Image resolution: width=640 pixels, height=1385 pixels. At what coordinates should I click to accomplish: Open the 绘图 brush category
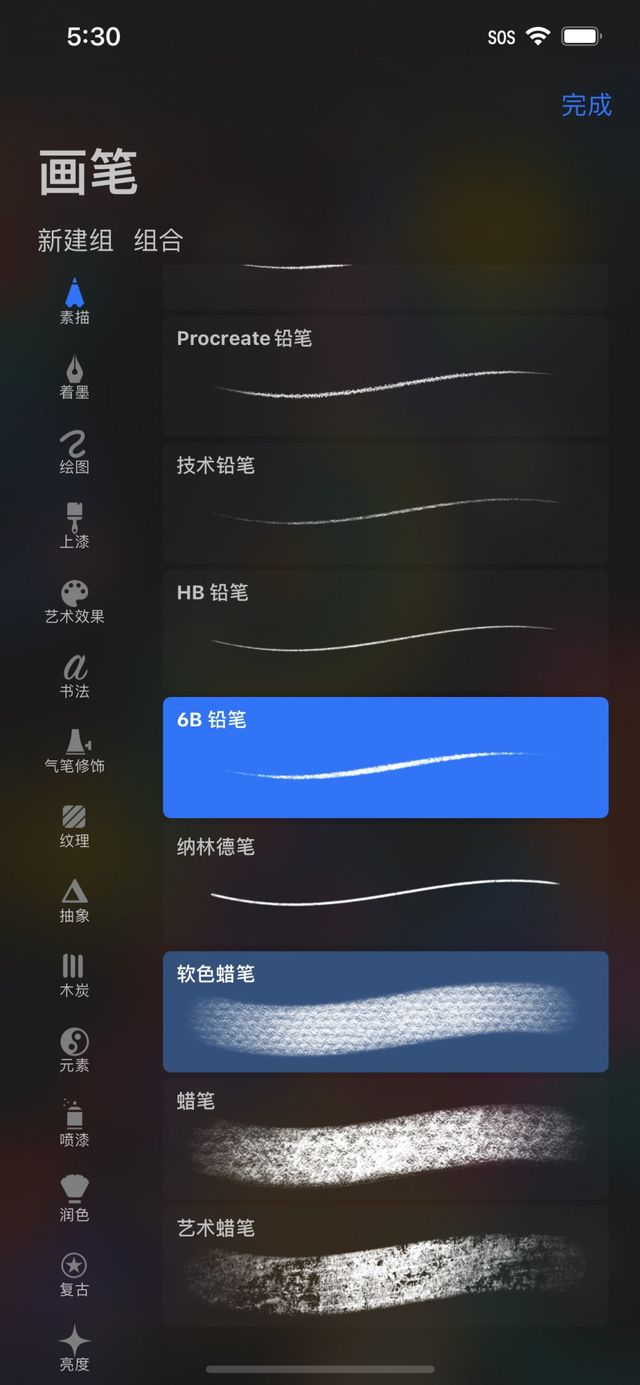click(x=74, y=452)
